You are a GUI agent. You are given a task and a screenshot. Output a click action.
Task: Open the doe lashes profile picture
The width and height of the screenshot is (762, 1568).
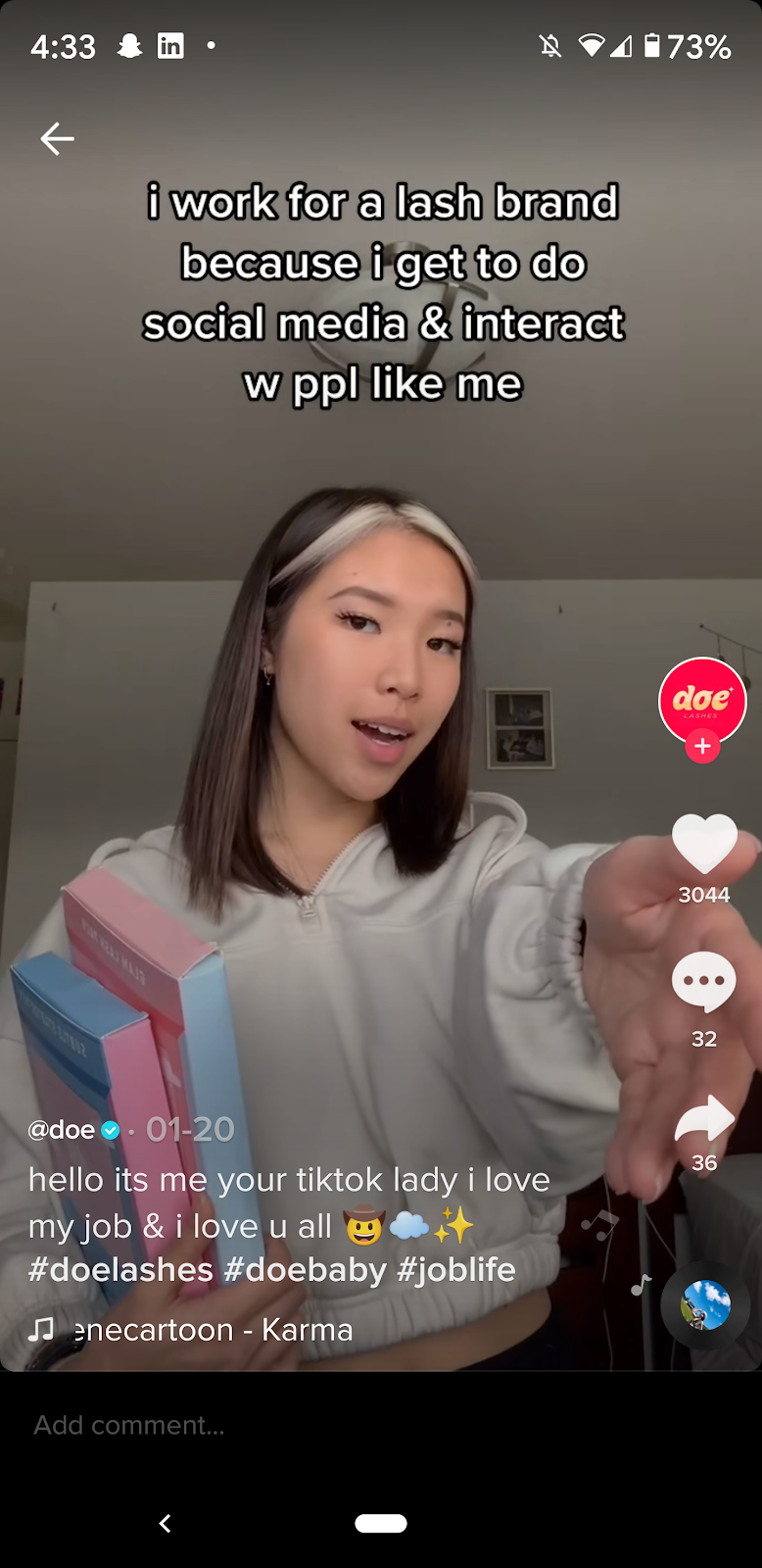tap(702, 700)
